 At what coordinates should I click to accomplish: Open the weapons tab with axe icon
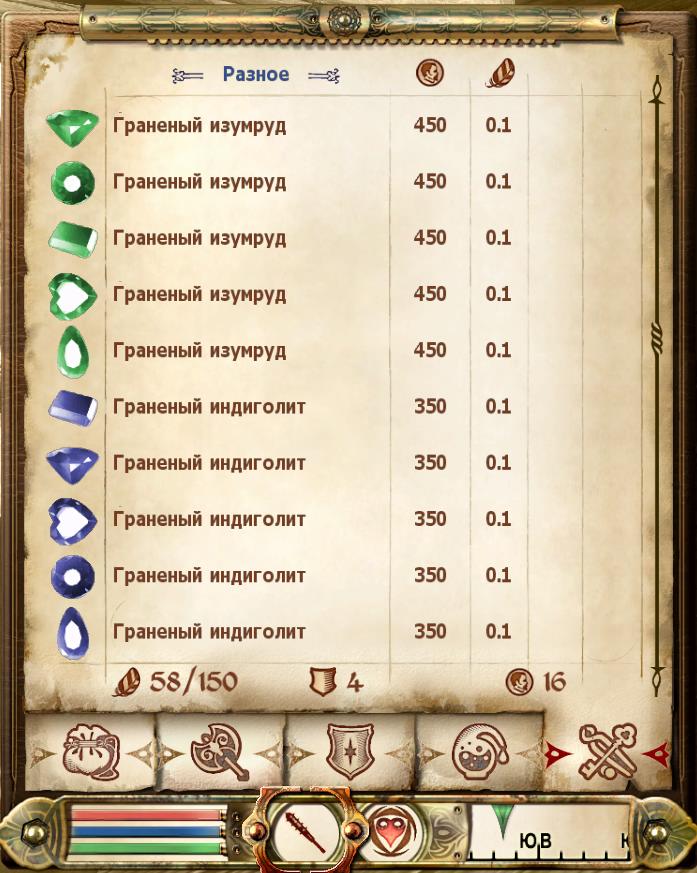tap(220, 752)
